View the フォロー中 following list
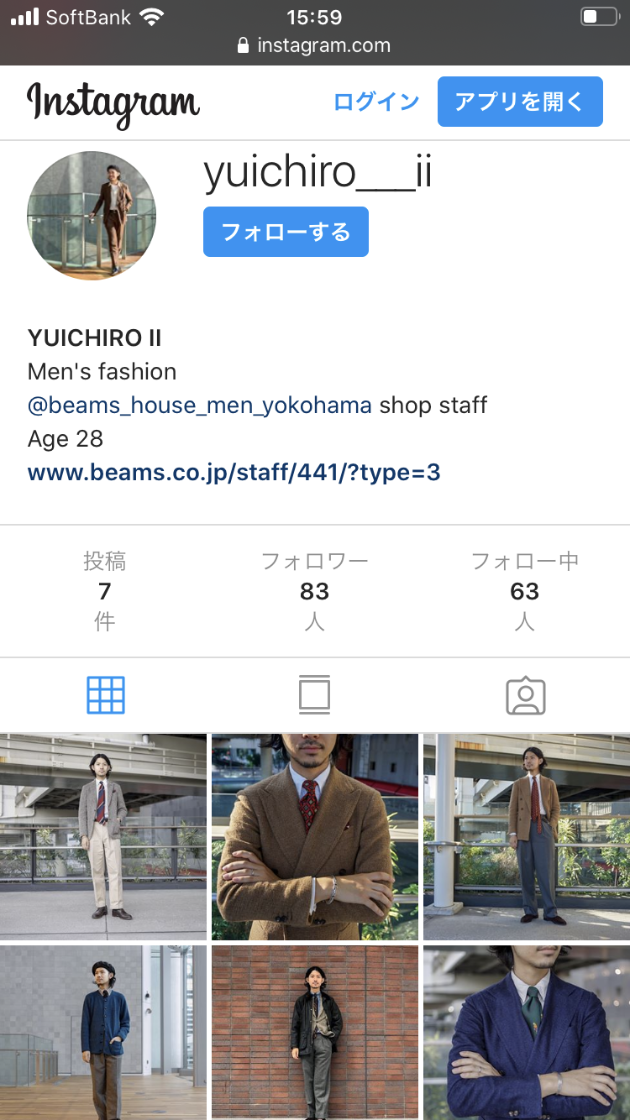The image size is (630, 1120). coord(524,590)
